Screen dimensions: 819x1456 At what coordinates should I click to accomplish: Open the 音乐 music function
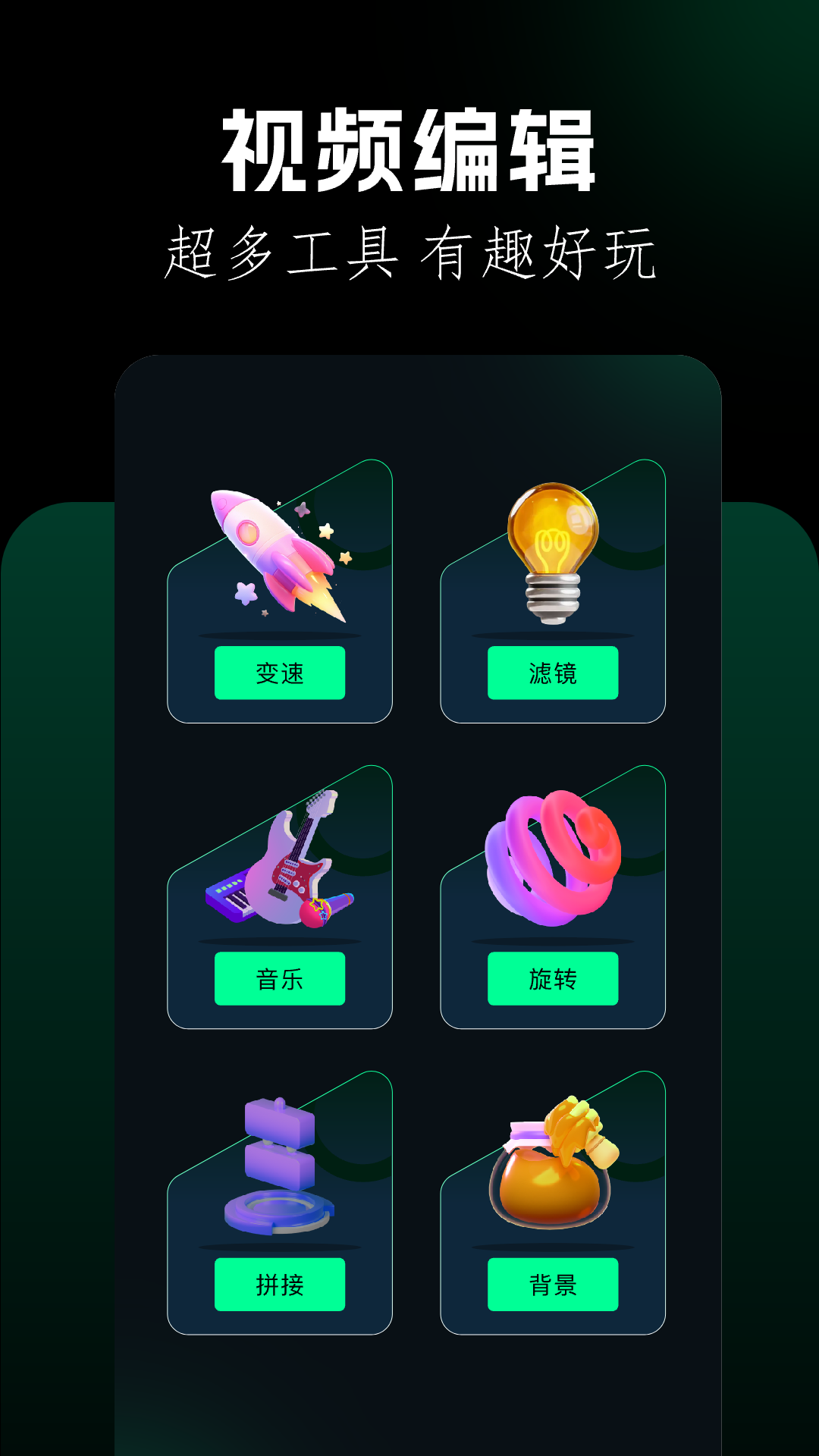point(279,979)
